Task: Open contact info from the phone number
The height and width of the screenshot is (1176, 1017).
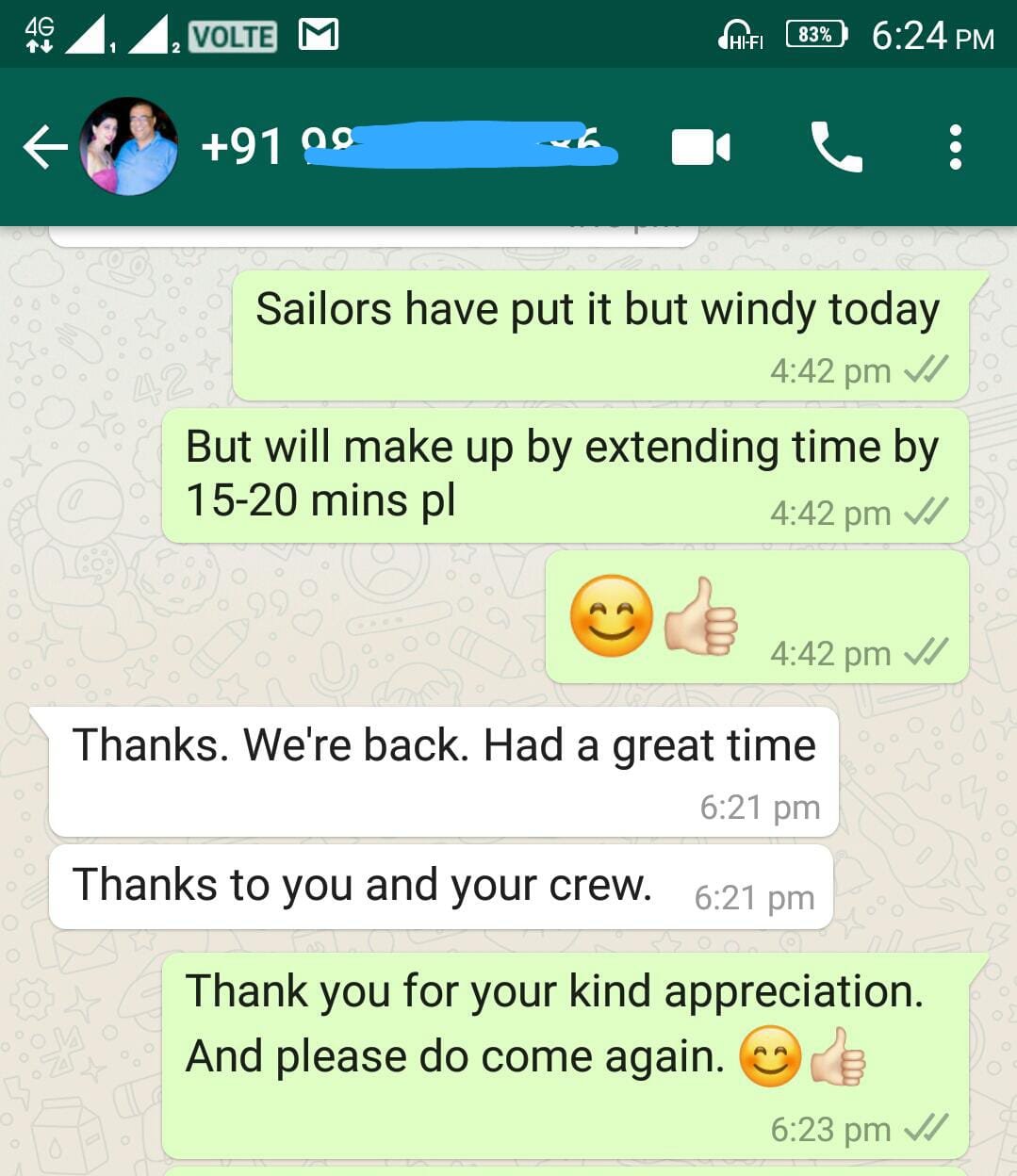Action: point(407,147)
